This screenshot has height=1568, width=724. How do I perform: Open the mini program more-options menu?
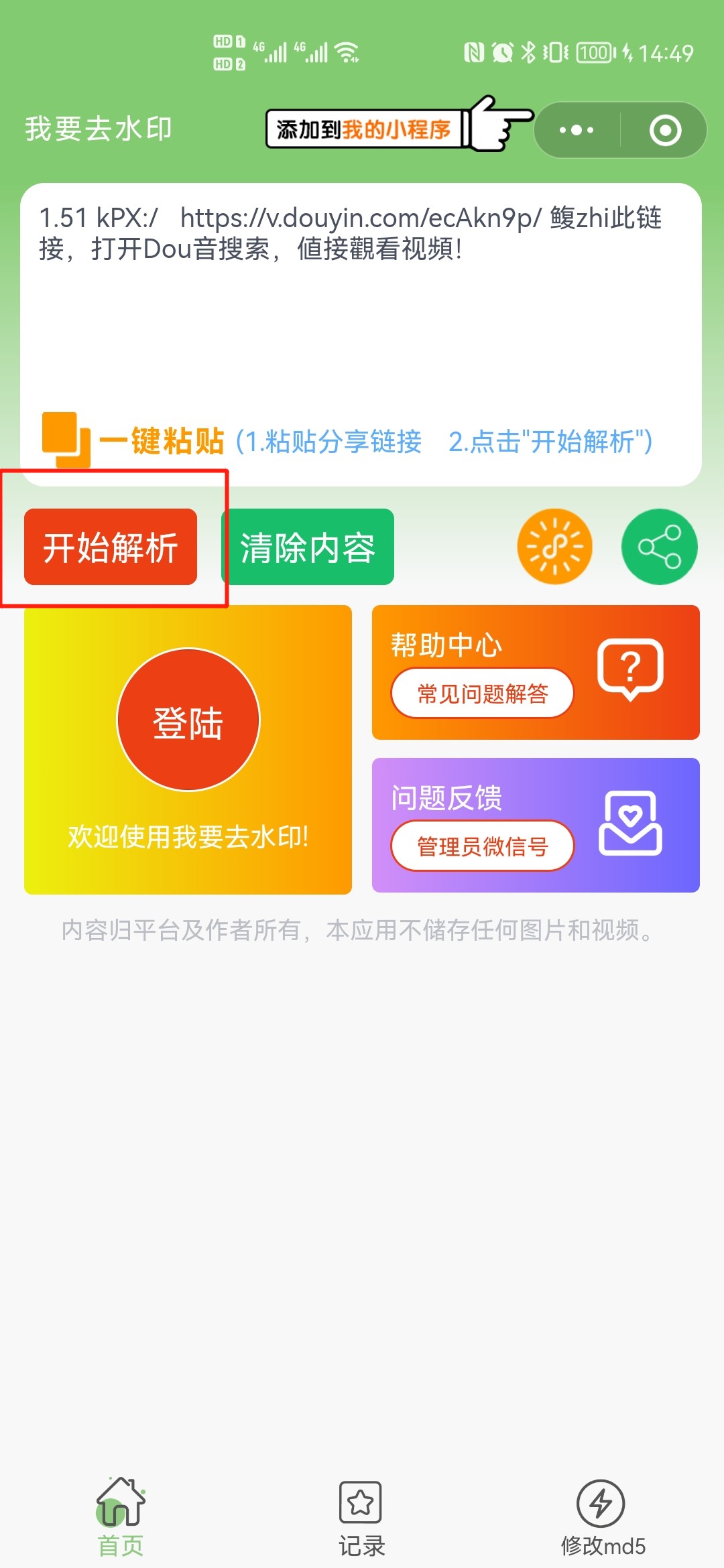[577, 130]
